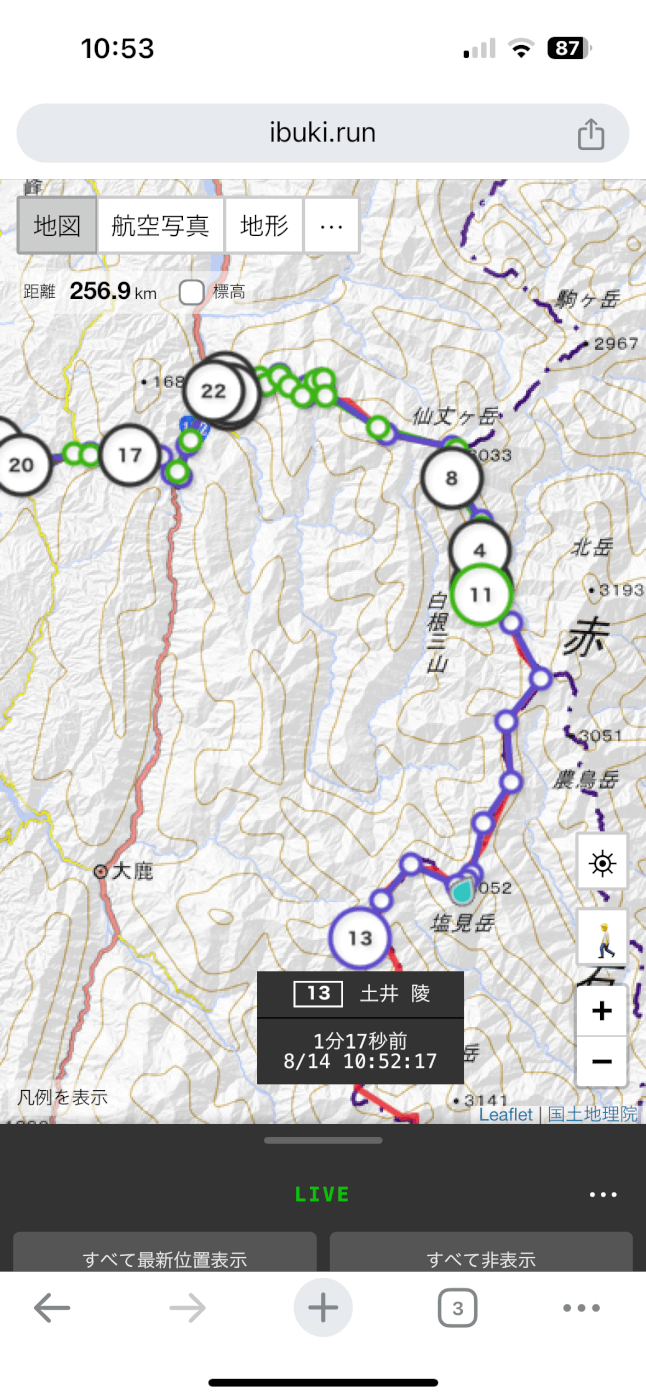Open the ibuki.run address bar
The width and height of the screenshot is (646, 1400).
(x=322, y=132)
